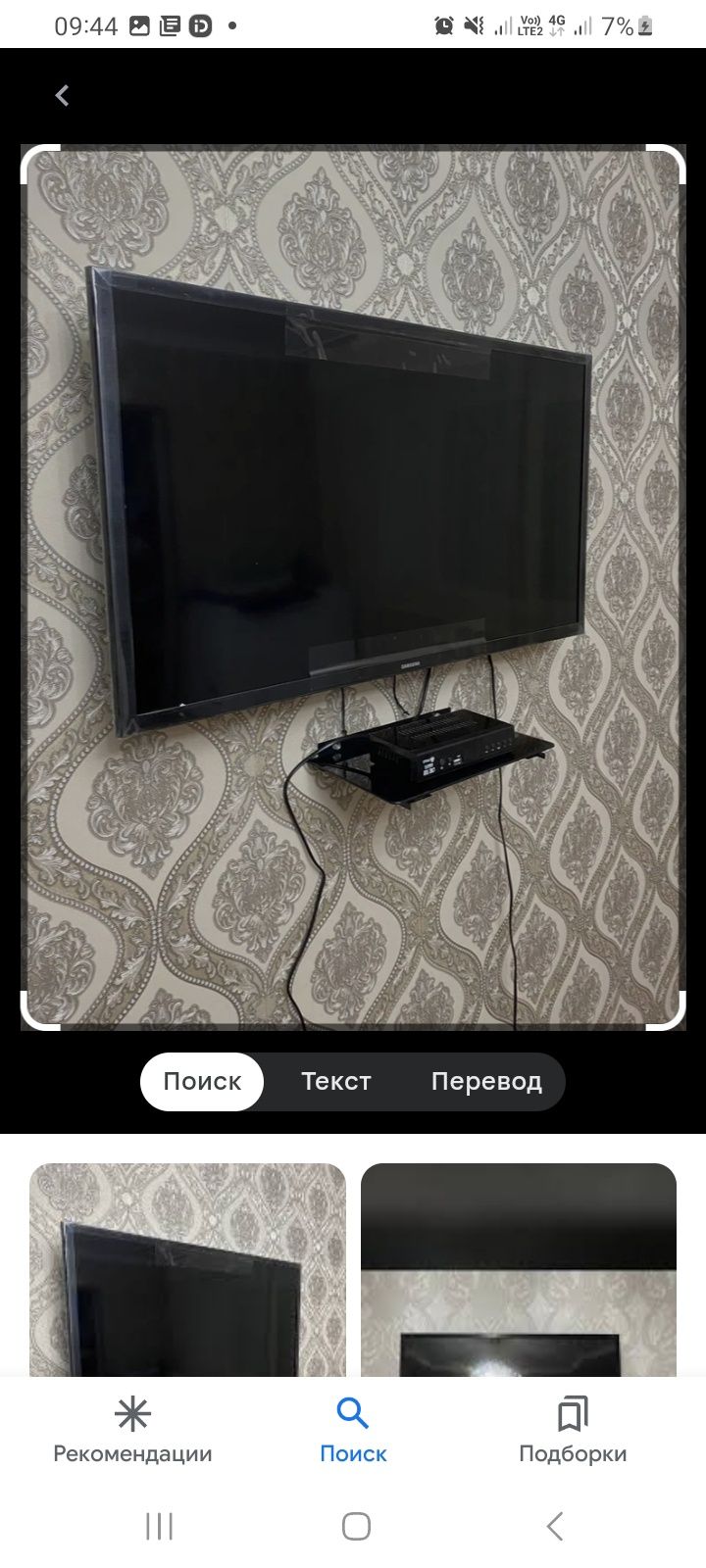Open the Подборки tab
The height and width of the screenshot is (1568, 706).
(x=573, y=1431)
